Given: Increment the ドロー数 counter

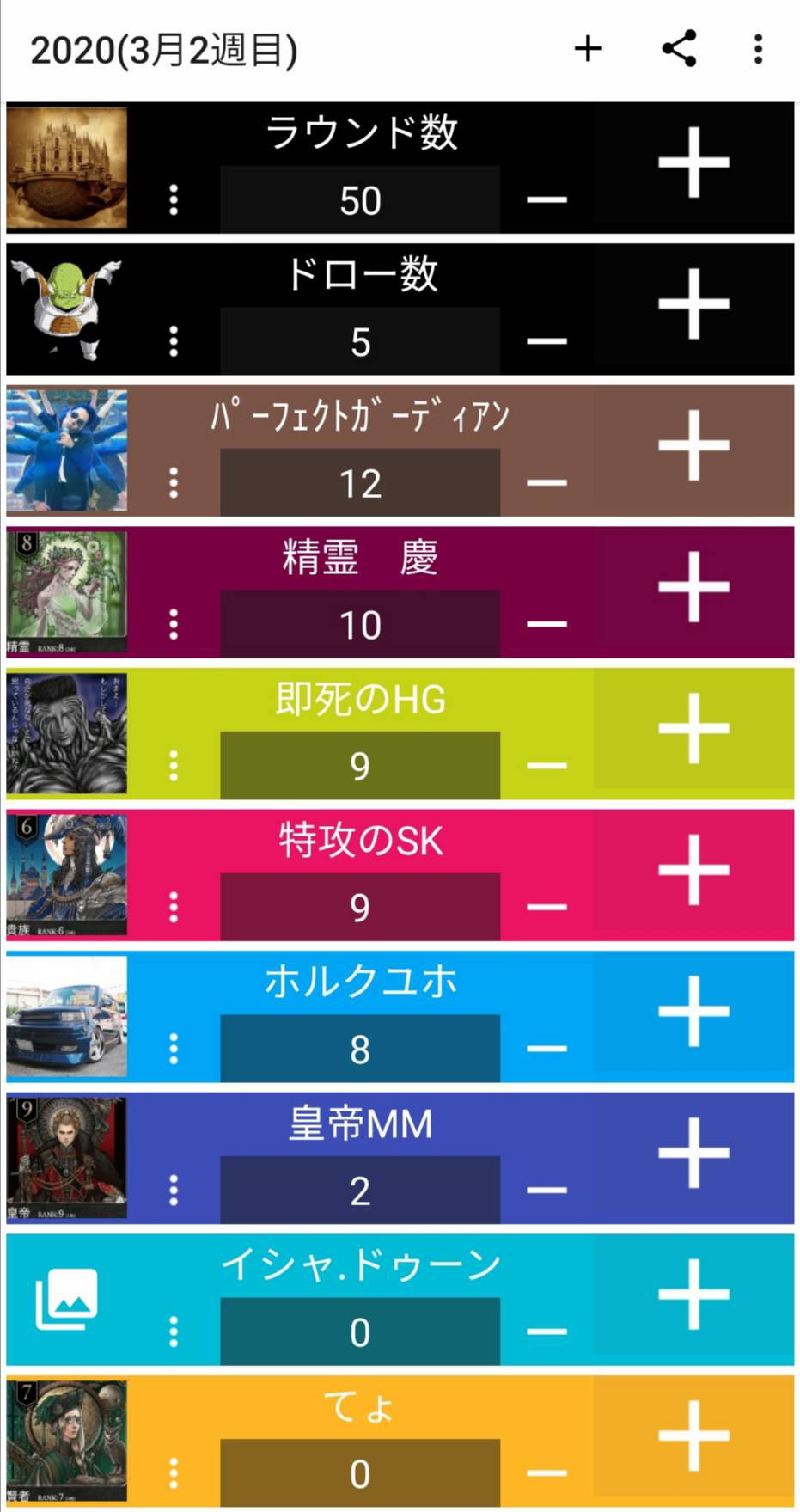Looking at the screenshot, I should coord(693,304).
